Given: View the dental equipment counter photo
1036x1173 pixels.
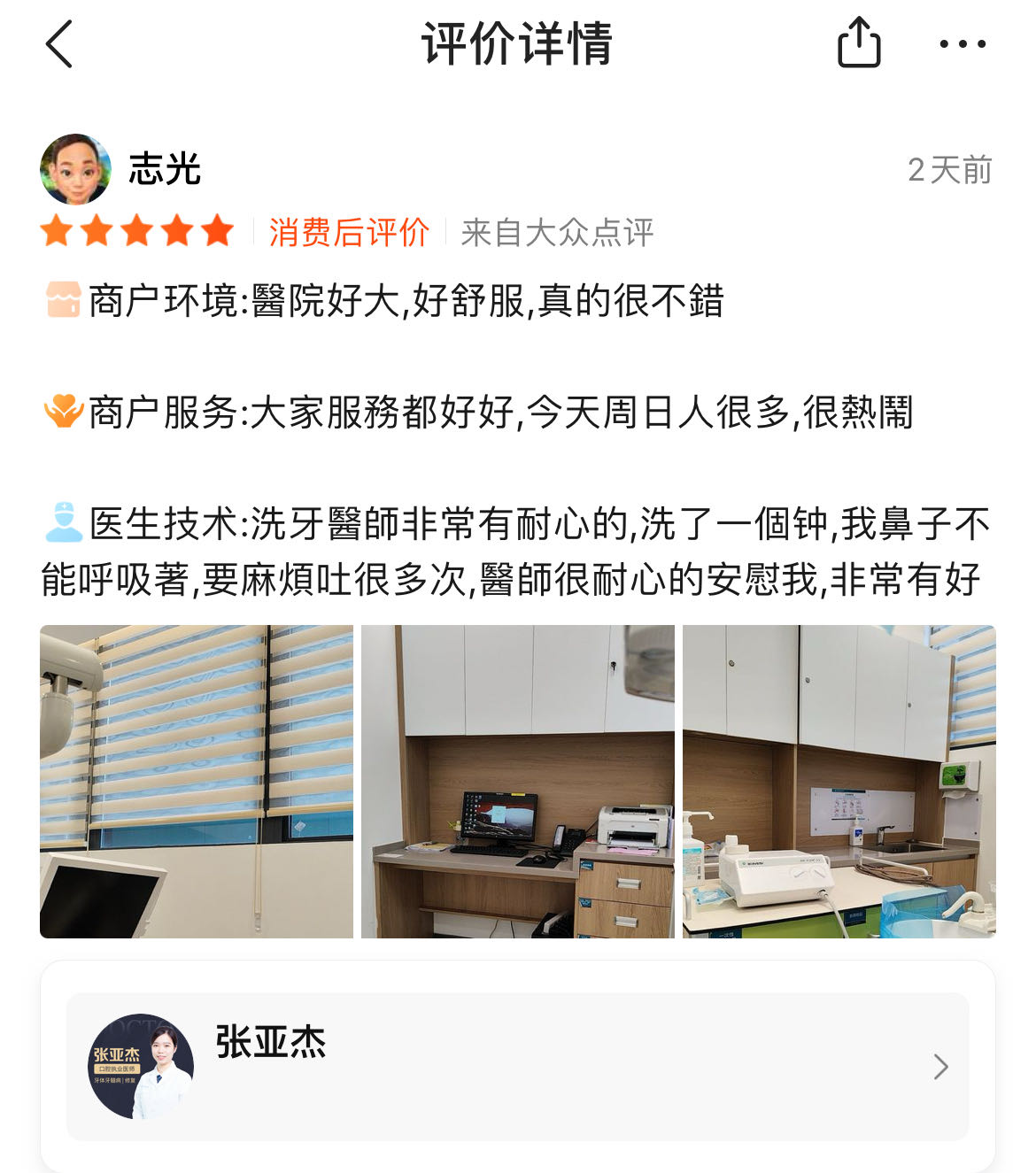Looking at the screenshot, I should tap(839, 781).
